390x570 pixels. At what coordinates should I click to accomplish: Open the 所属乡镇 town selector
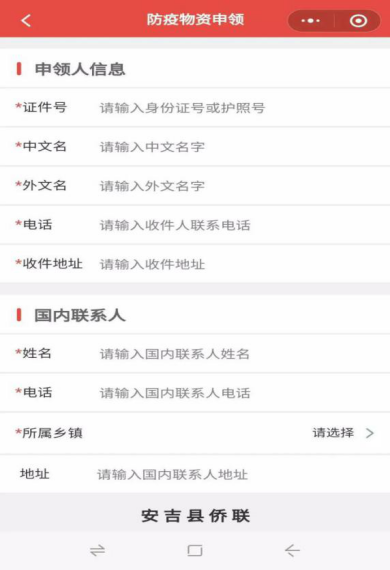(x=195, y=433)
